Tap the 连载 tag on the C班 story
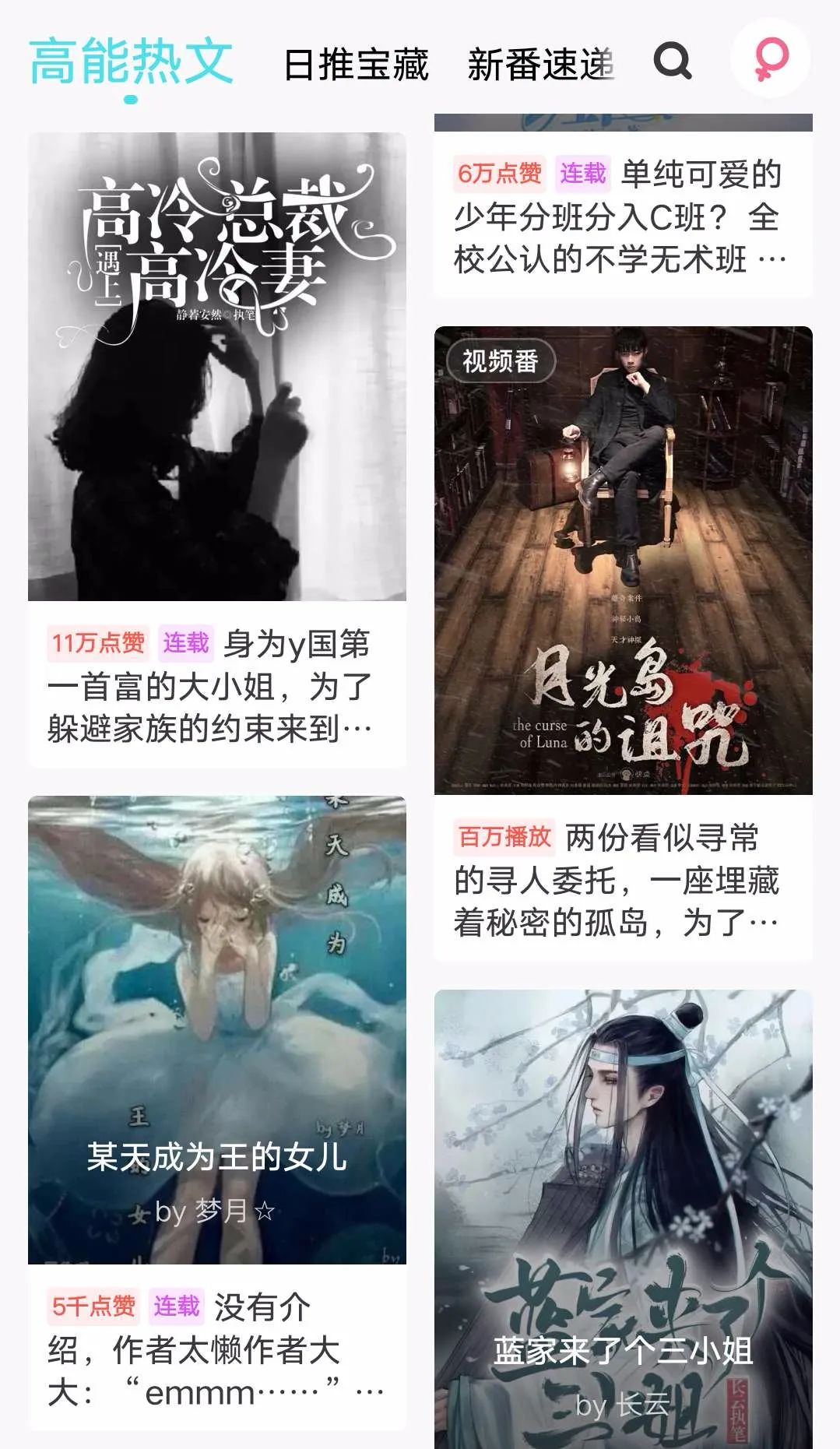 582,172
